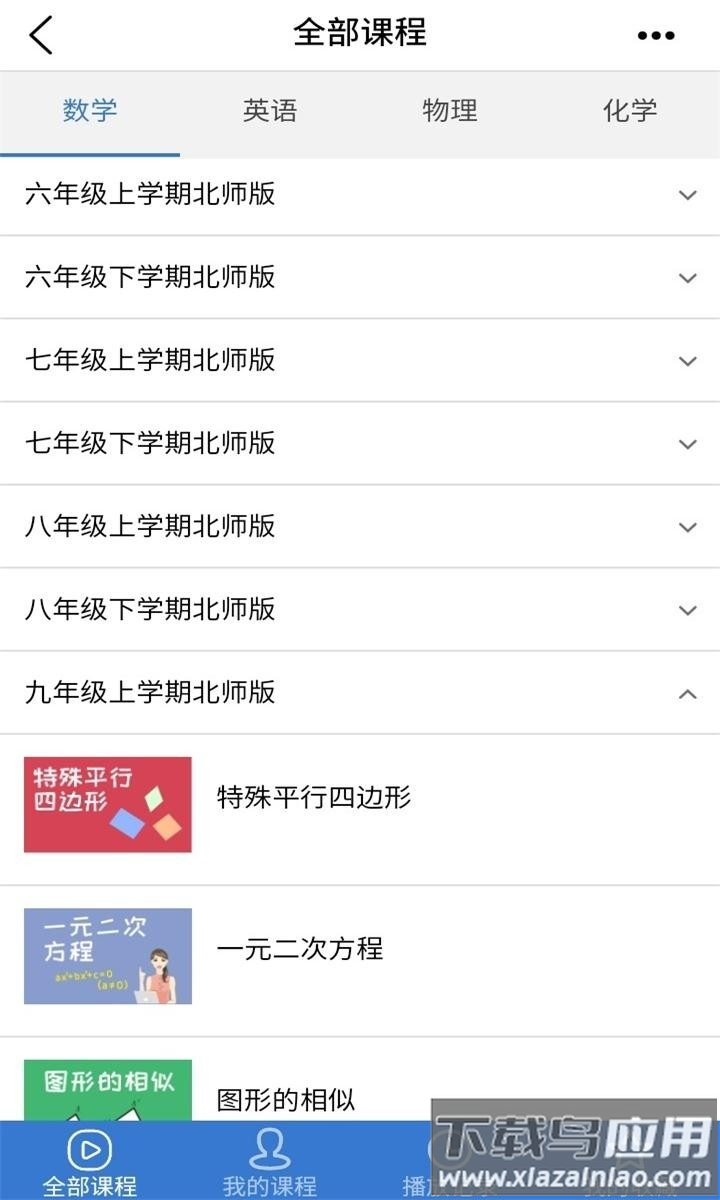This screenshot has height=1200, width=720.
Task: Collapse 九年级上学期北师版 section
Action: pos(360,692)
